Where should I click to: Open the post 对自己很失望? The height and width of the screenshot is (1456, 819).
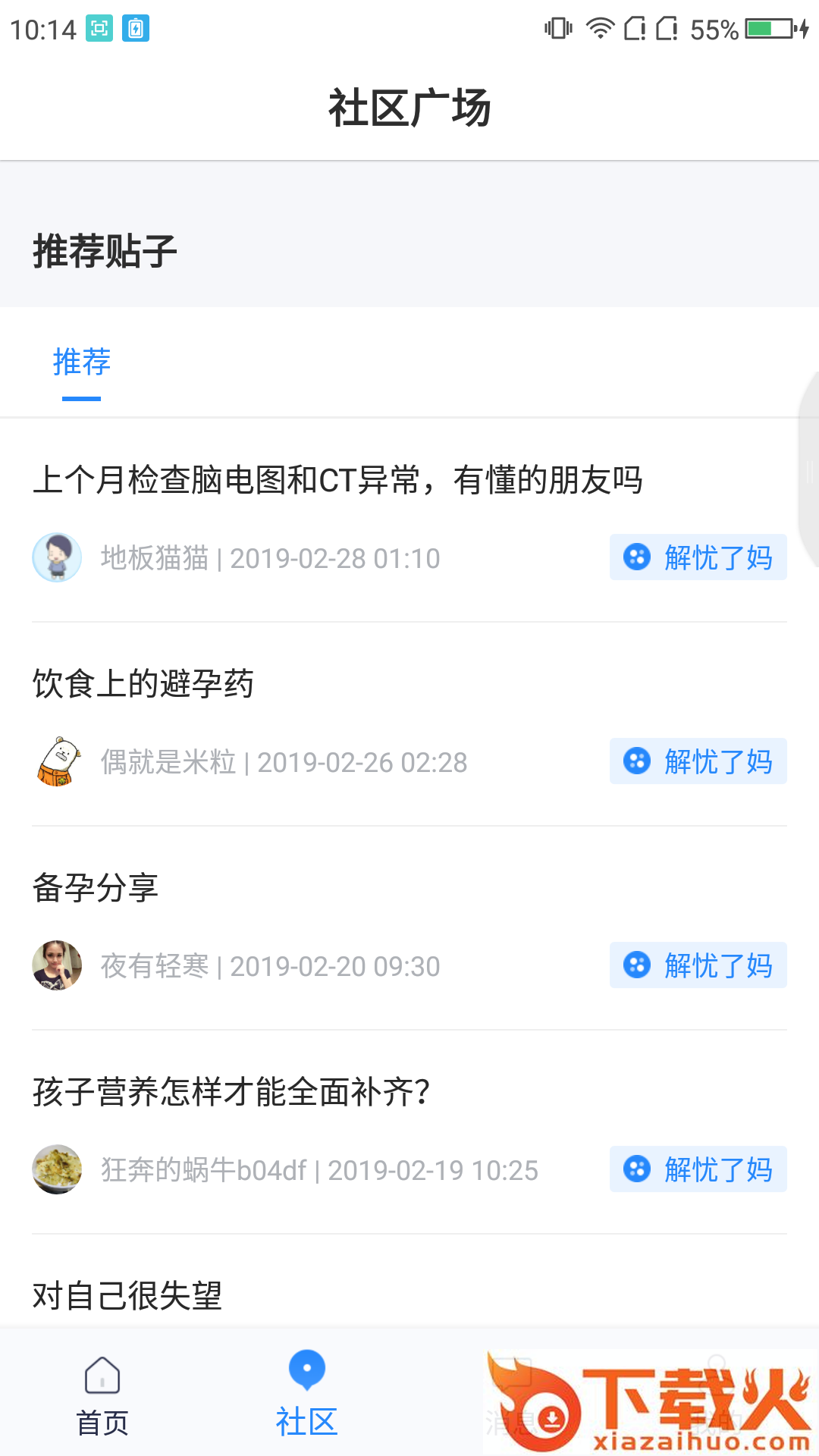pyautogui.click(x=127, y=1295)
